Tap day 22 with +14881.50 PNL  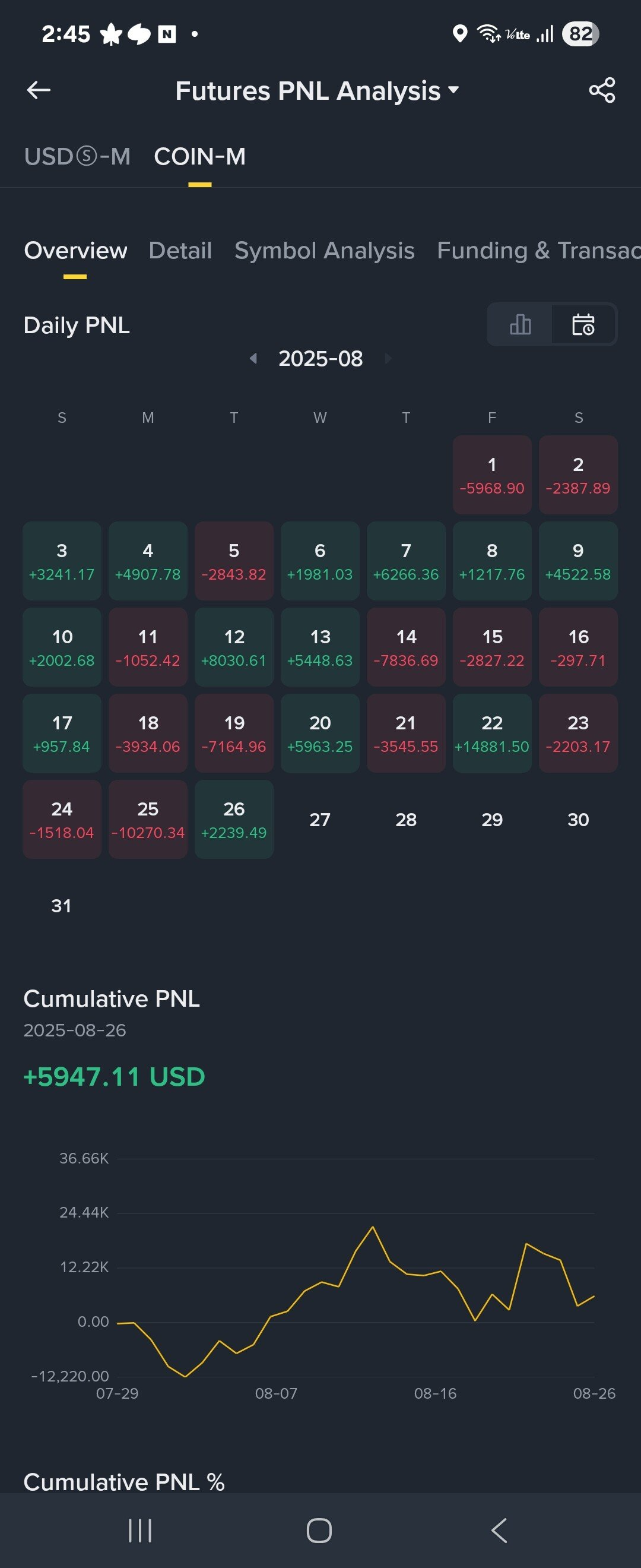pos(491,733)
